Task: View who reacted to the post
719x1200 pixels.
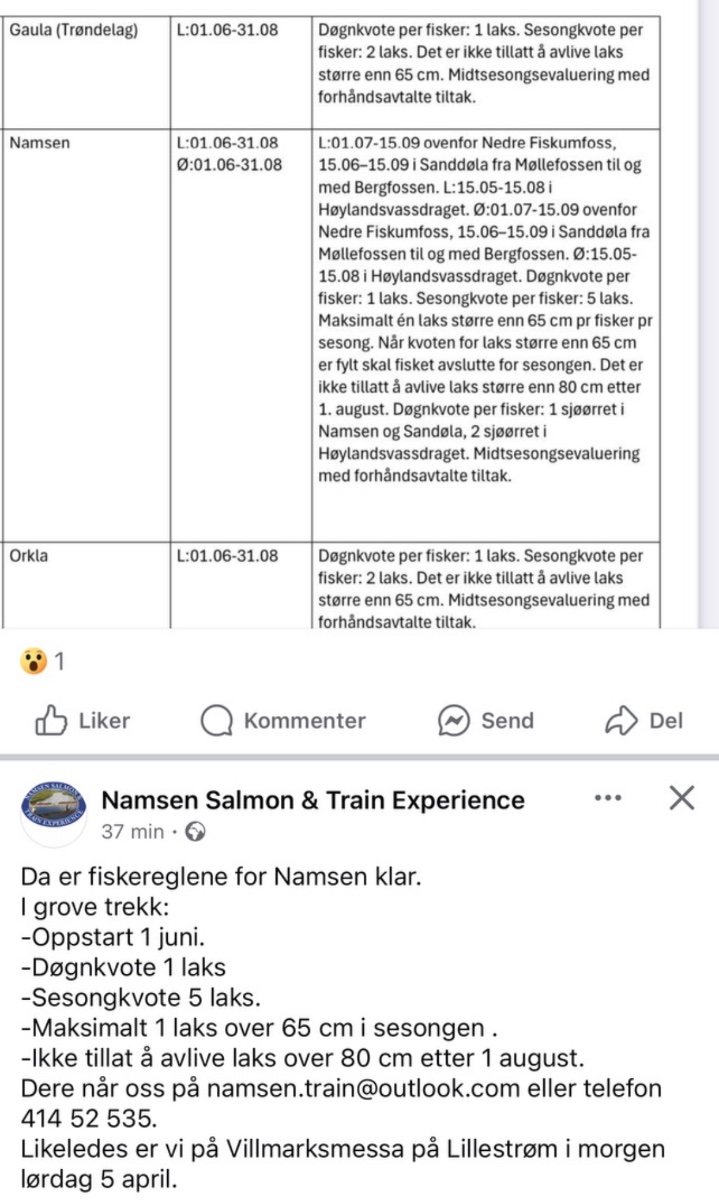Action: (x=42, y=662)
